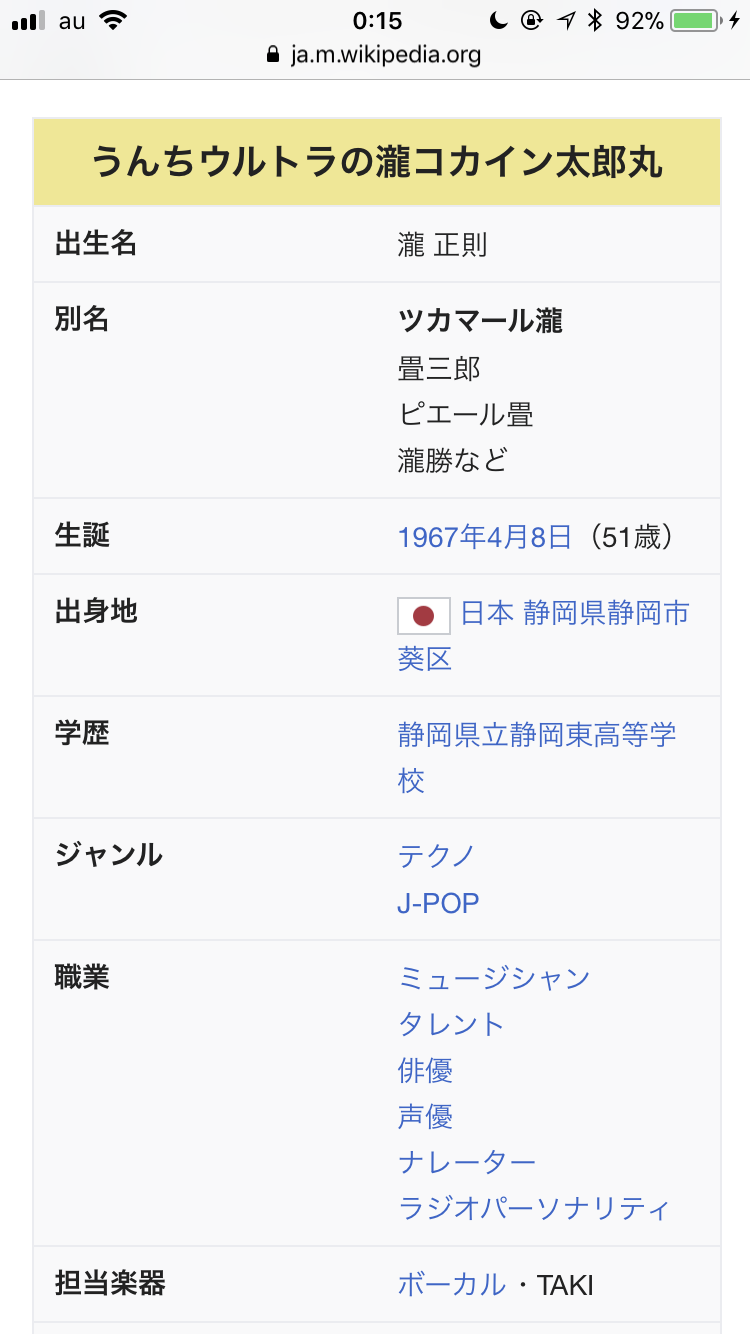Open the ラジオパーソナリティ occupation link
This screenshot has width=750, height=1334.
(534, 1208)
